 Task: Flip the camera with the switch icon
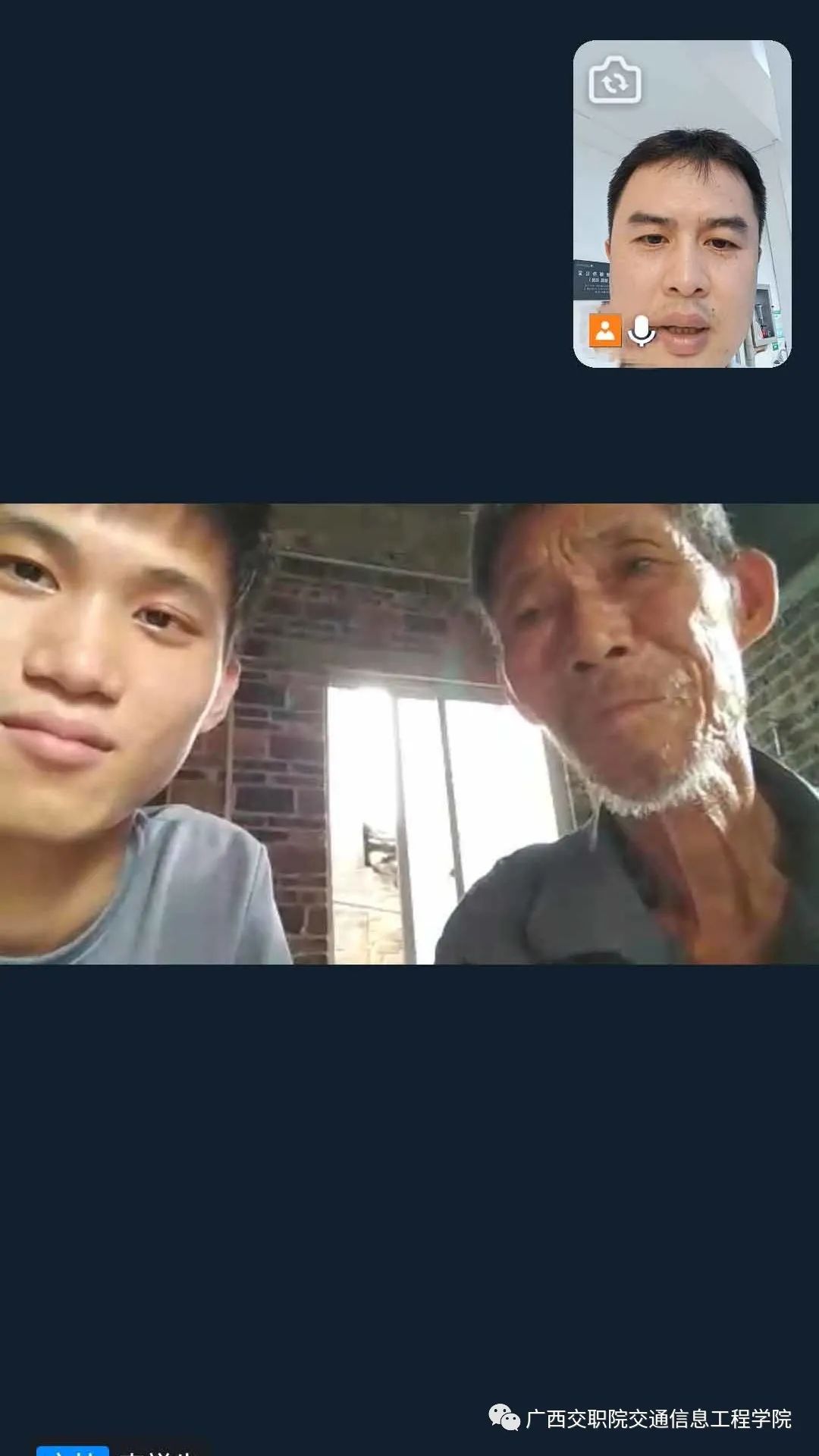pos(615,81)
